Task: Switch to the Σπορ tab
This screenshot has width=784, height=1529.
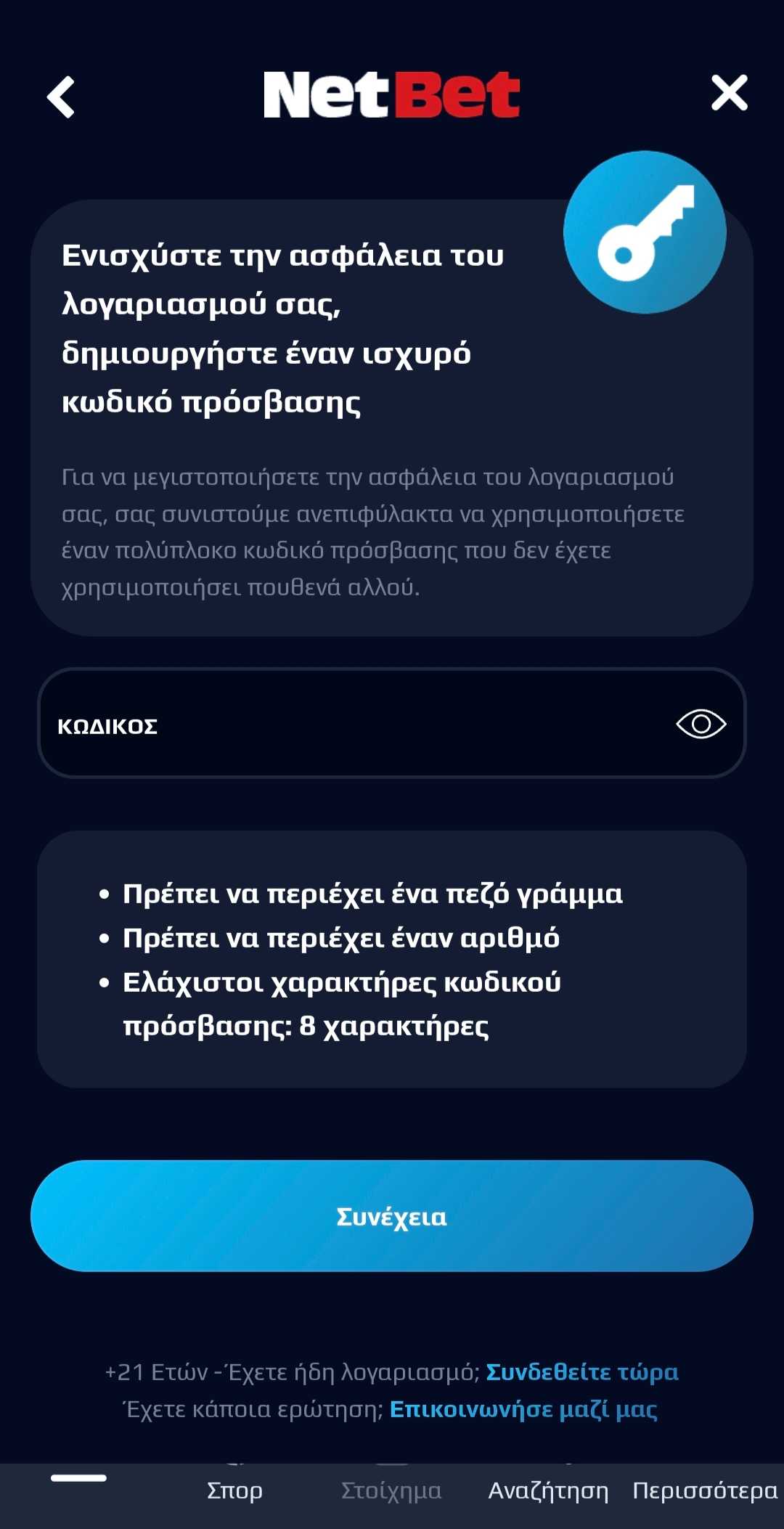Action: click(234, 1490)
